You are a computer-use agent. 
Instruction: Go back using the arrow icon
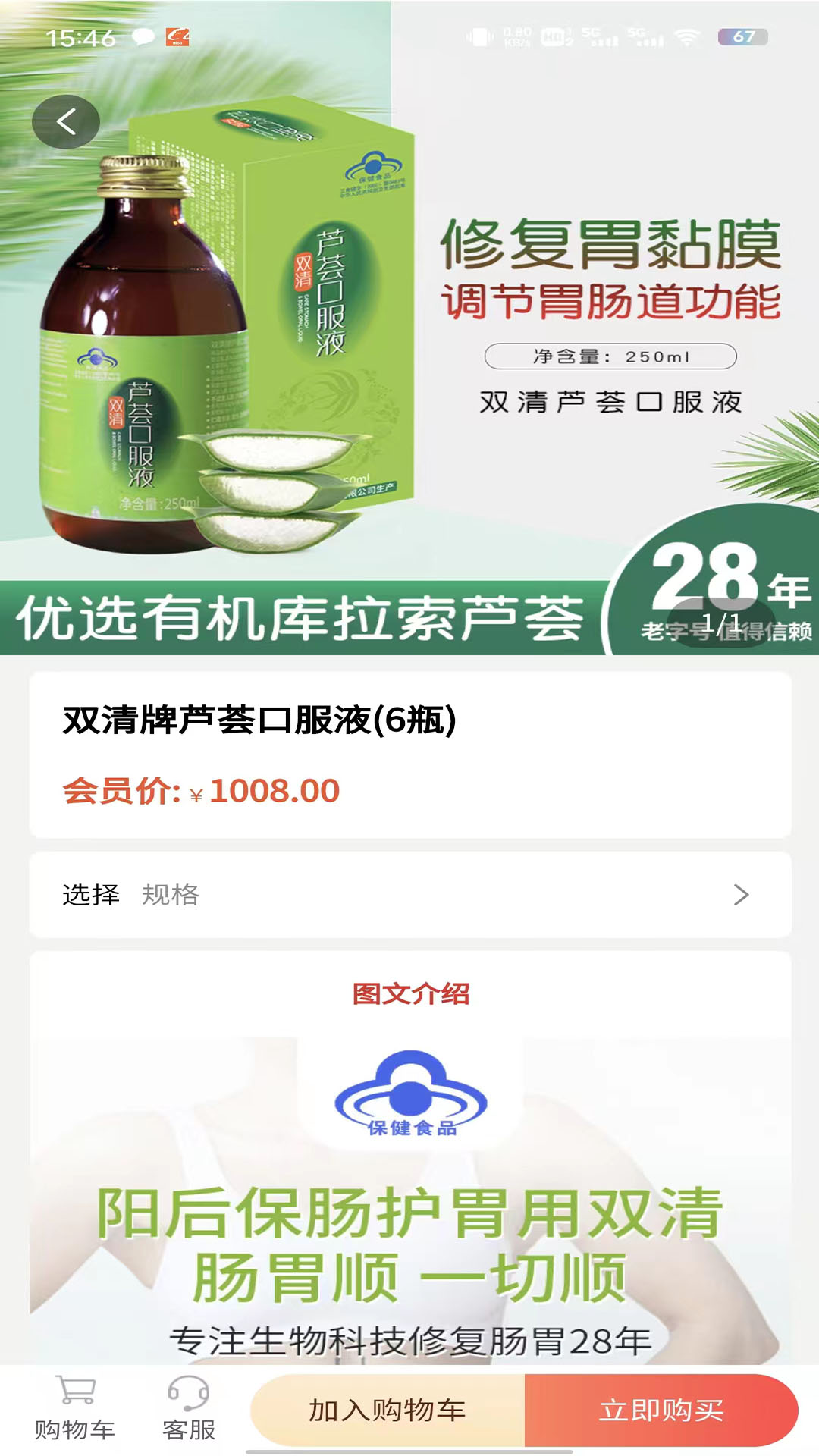tap(66, 122)
